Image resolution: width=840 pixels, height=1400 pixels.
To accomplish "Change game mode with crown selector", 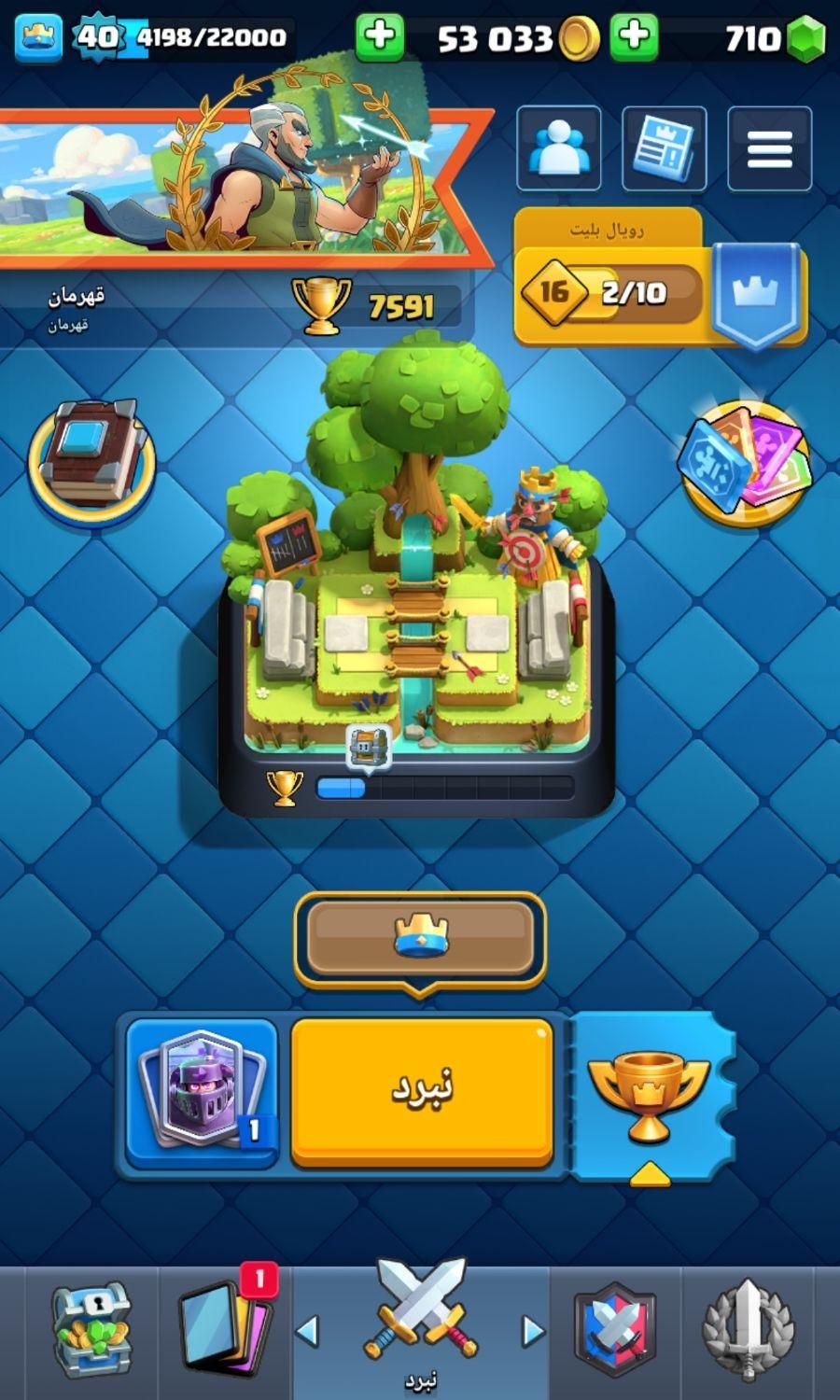I will point(420,938).
